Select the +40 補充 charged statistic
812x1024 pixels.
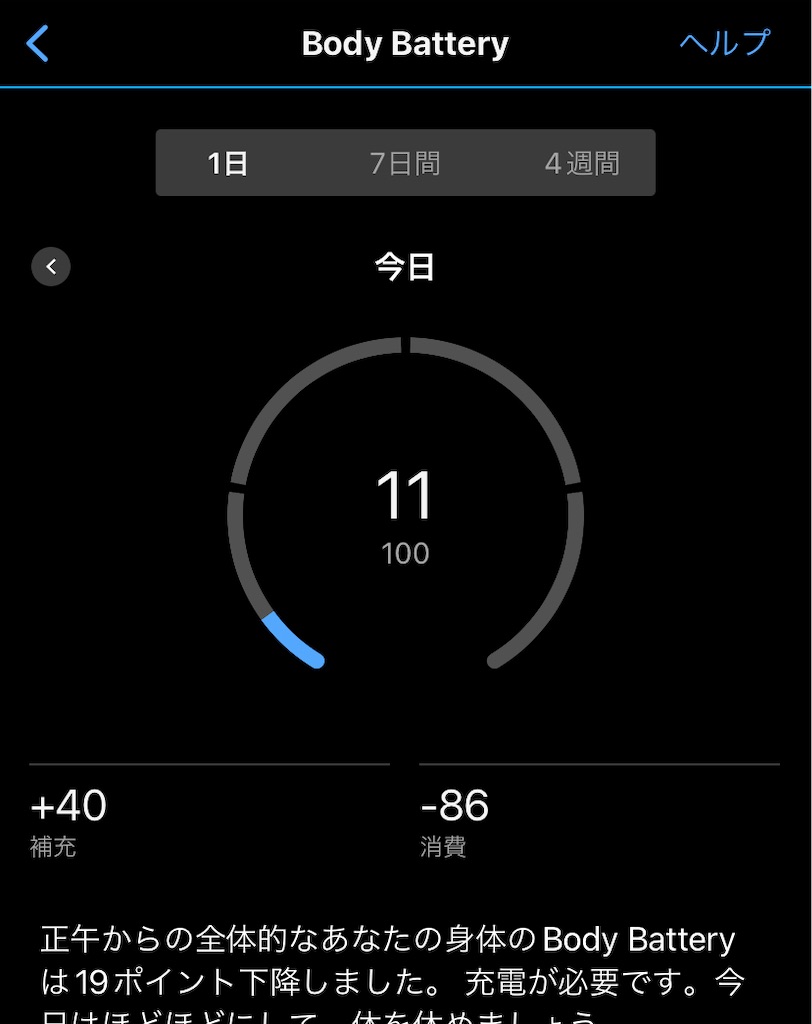tap(68, 805)
